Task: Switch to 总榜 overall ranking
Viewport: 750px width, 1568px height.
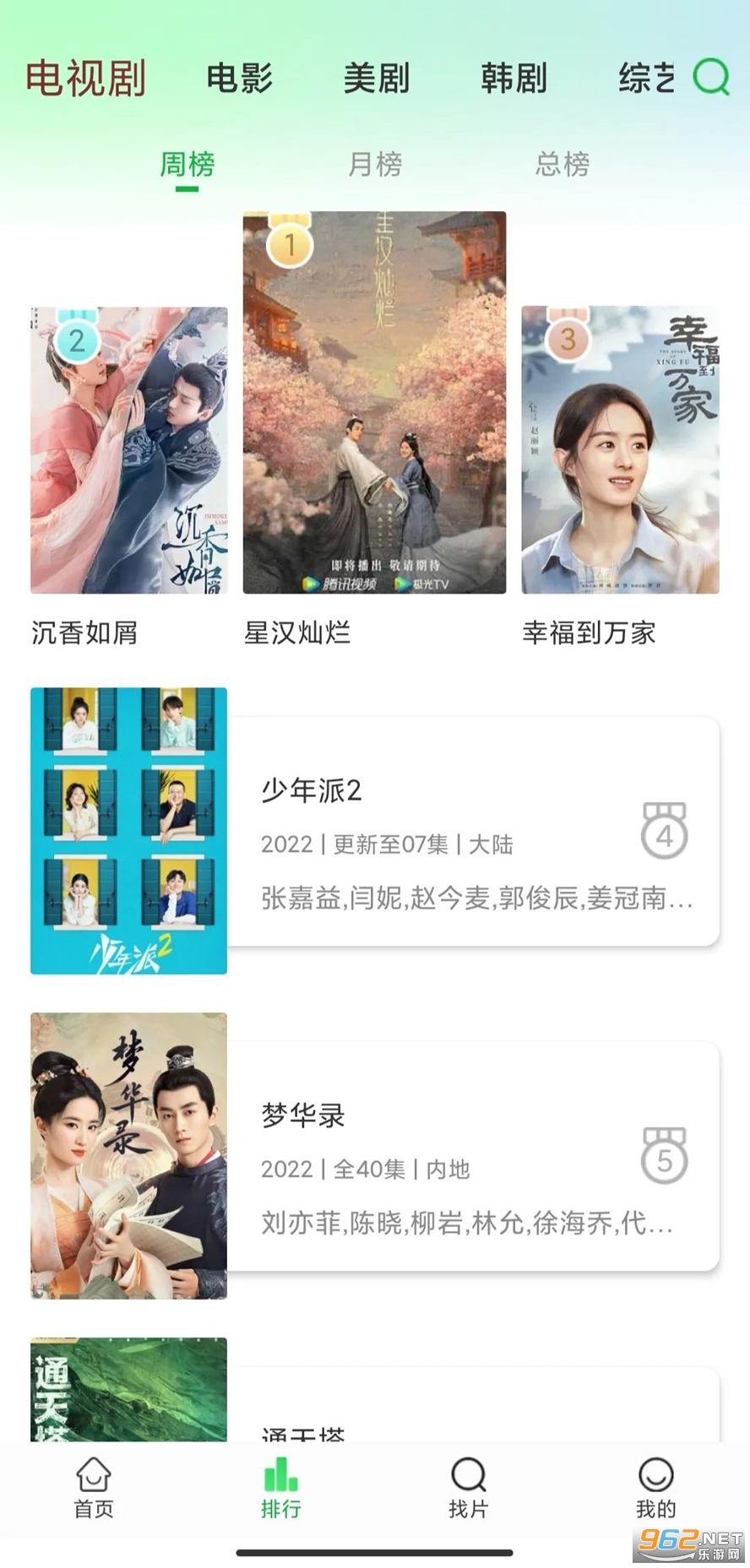Action: 562,164
